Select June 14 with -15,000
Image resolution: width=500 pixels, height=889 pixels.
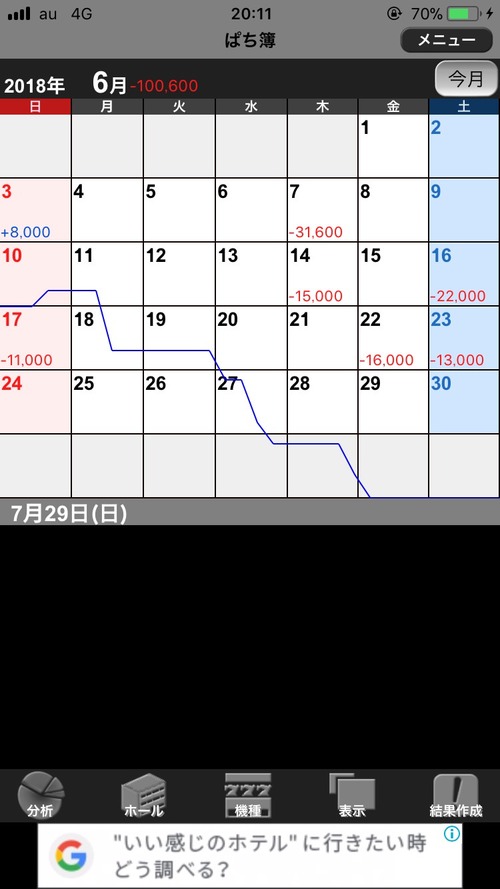point(323,274)
